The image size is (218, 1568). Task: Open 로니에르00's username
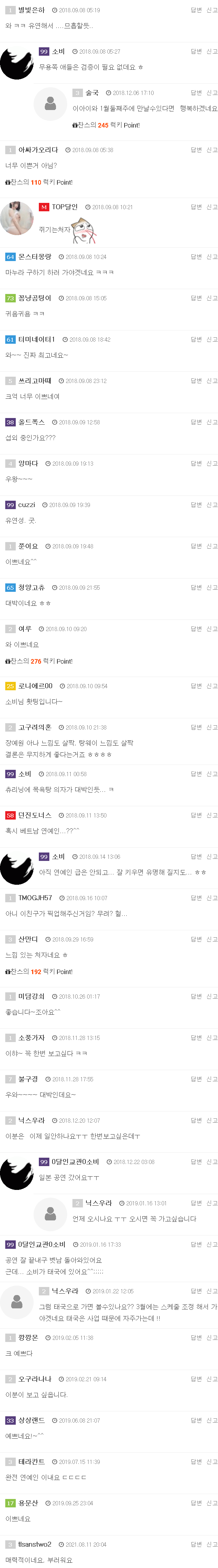pos(35,687)
